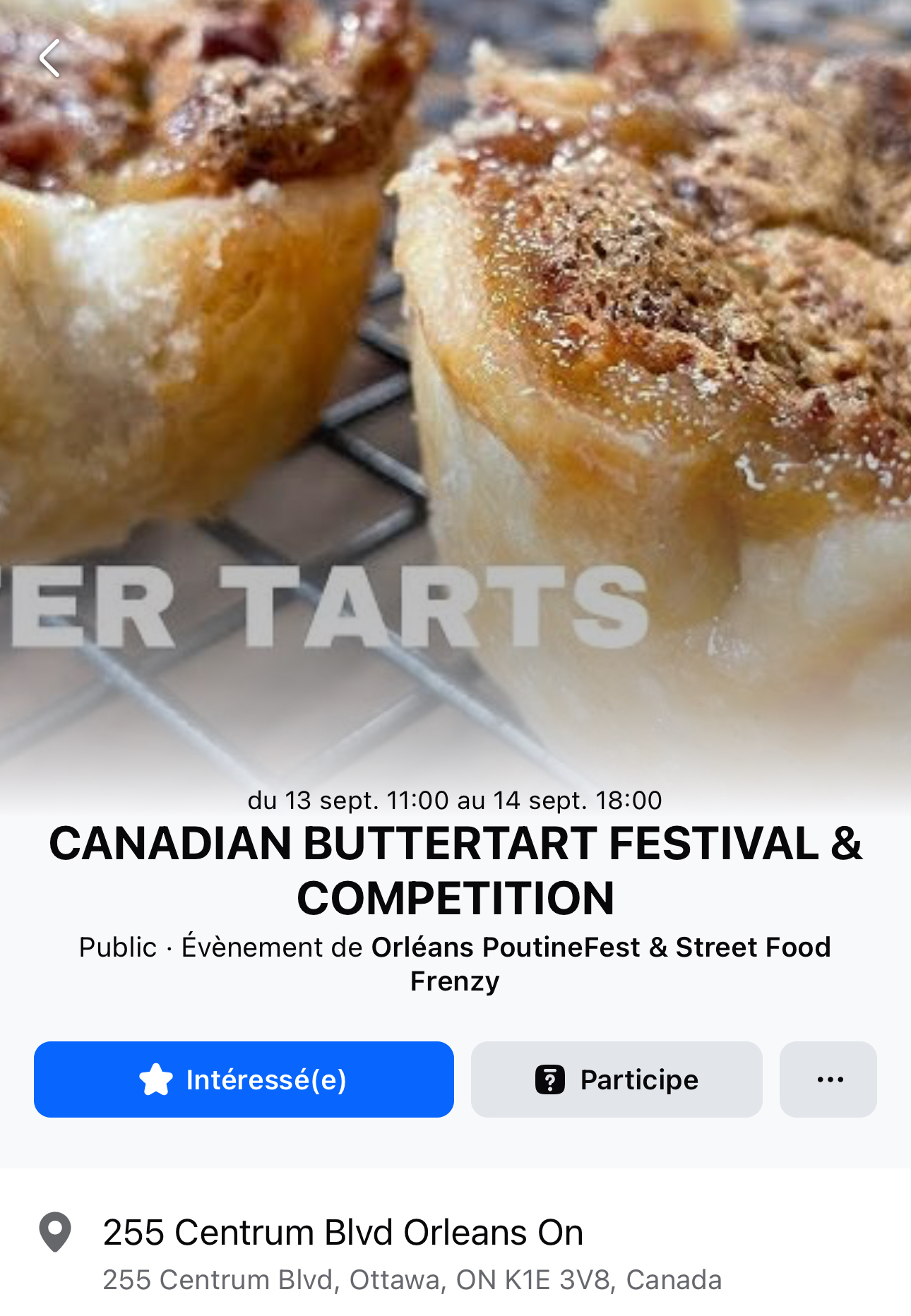
Task: Open the three-dot more options menu
Action: (828, 1079)
